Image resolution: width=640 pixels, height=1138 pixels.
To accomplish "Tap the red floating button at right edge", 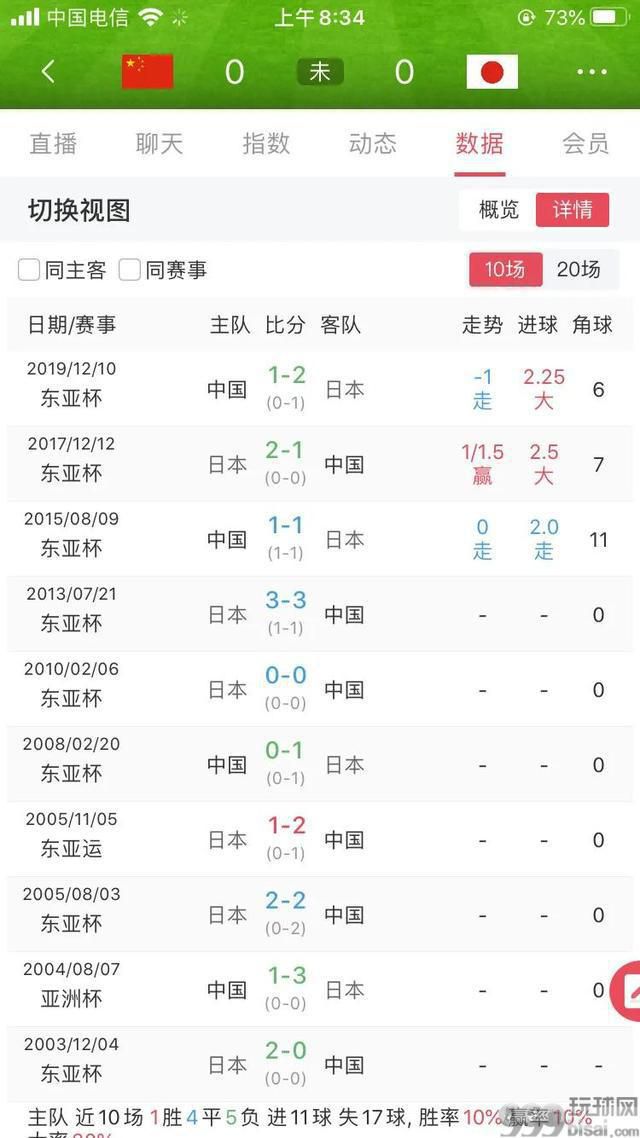I will (x=625, y=991).
